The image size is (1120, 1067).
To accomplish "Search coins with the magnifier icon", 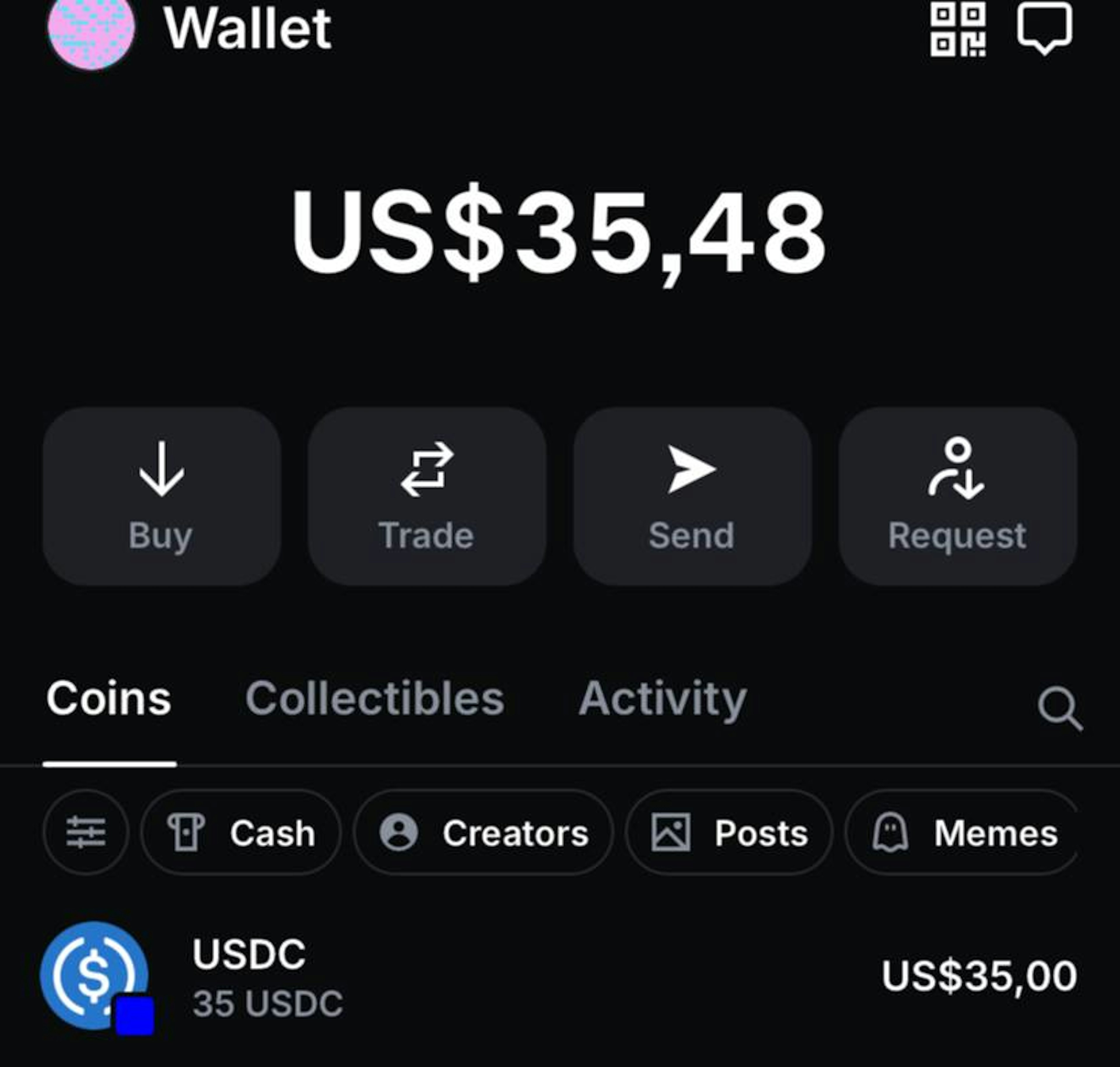I will 1059,709.
